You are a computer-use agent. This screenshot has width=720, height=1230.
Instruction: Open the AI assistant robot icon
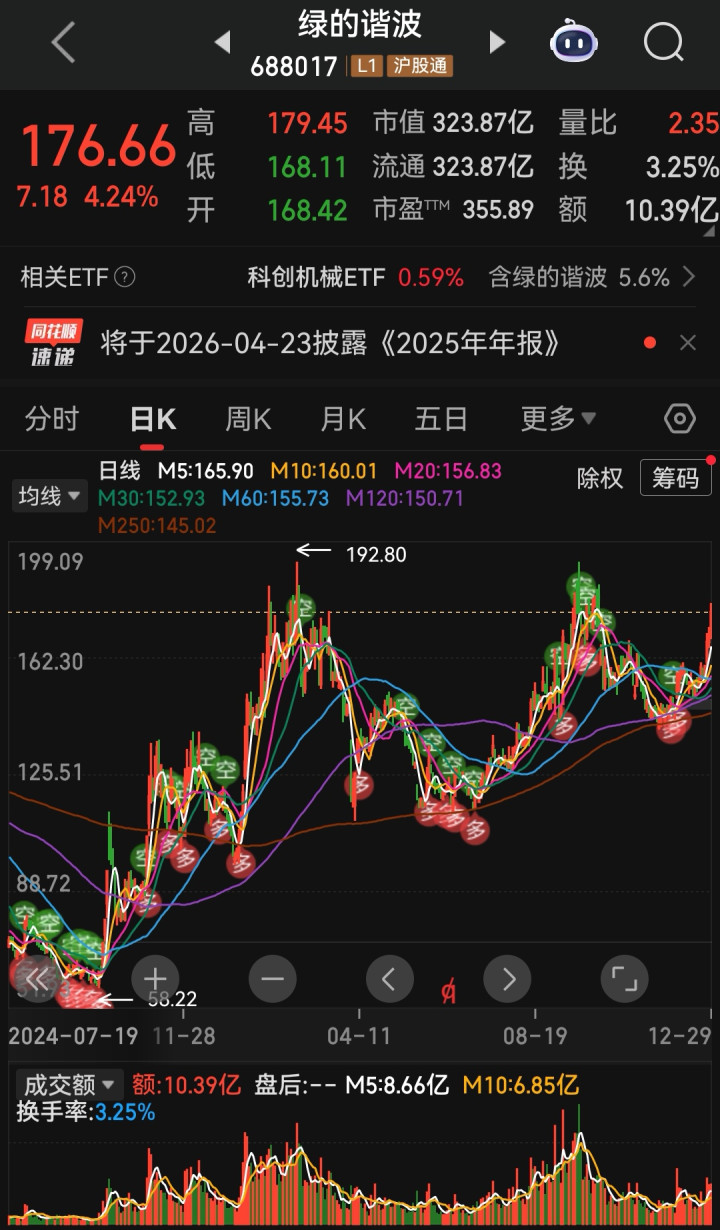coord(574,43)
